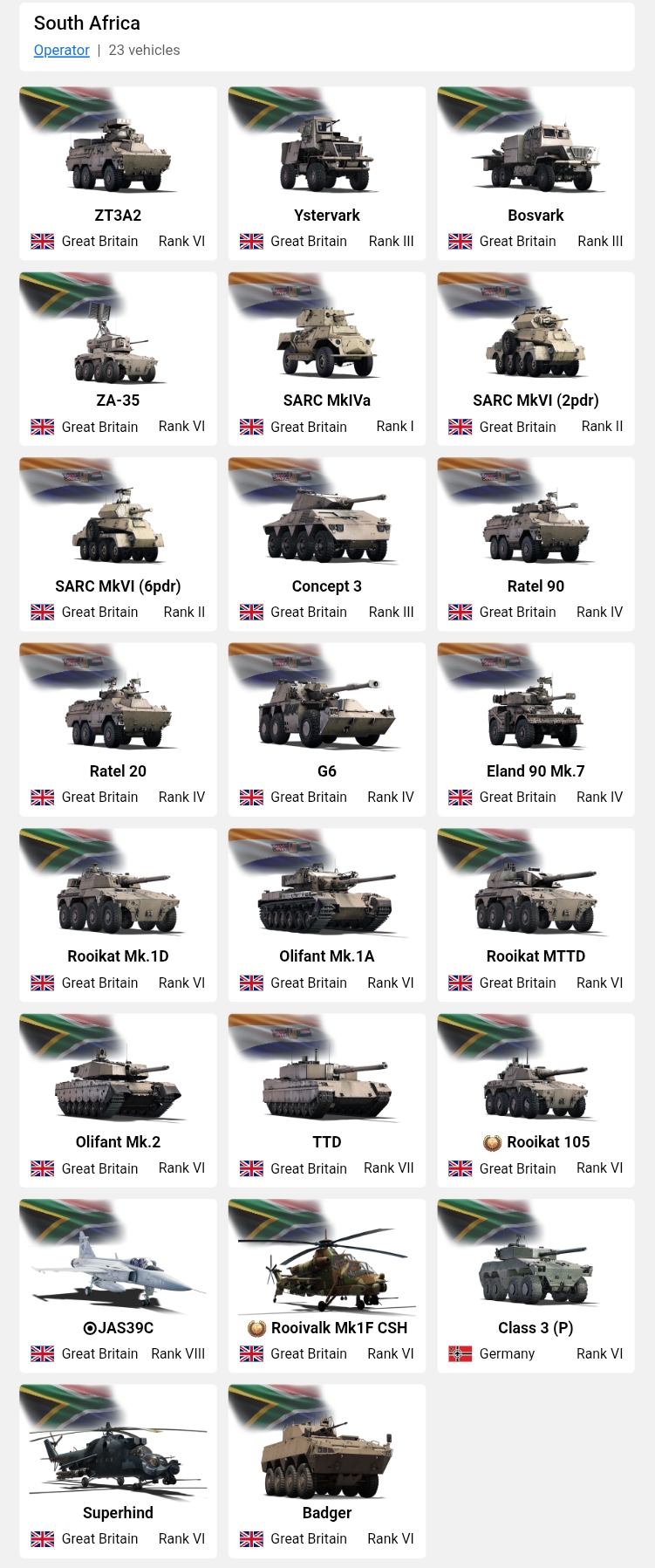Image resolution: width=655 pixels, height=1568 pixels.
Task: Select the Olifant Mk.2 card
Action: tap(118, 1100)
